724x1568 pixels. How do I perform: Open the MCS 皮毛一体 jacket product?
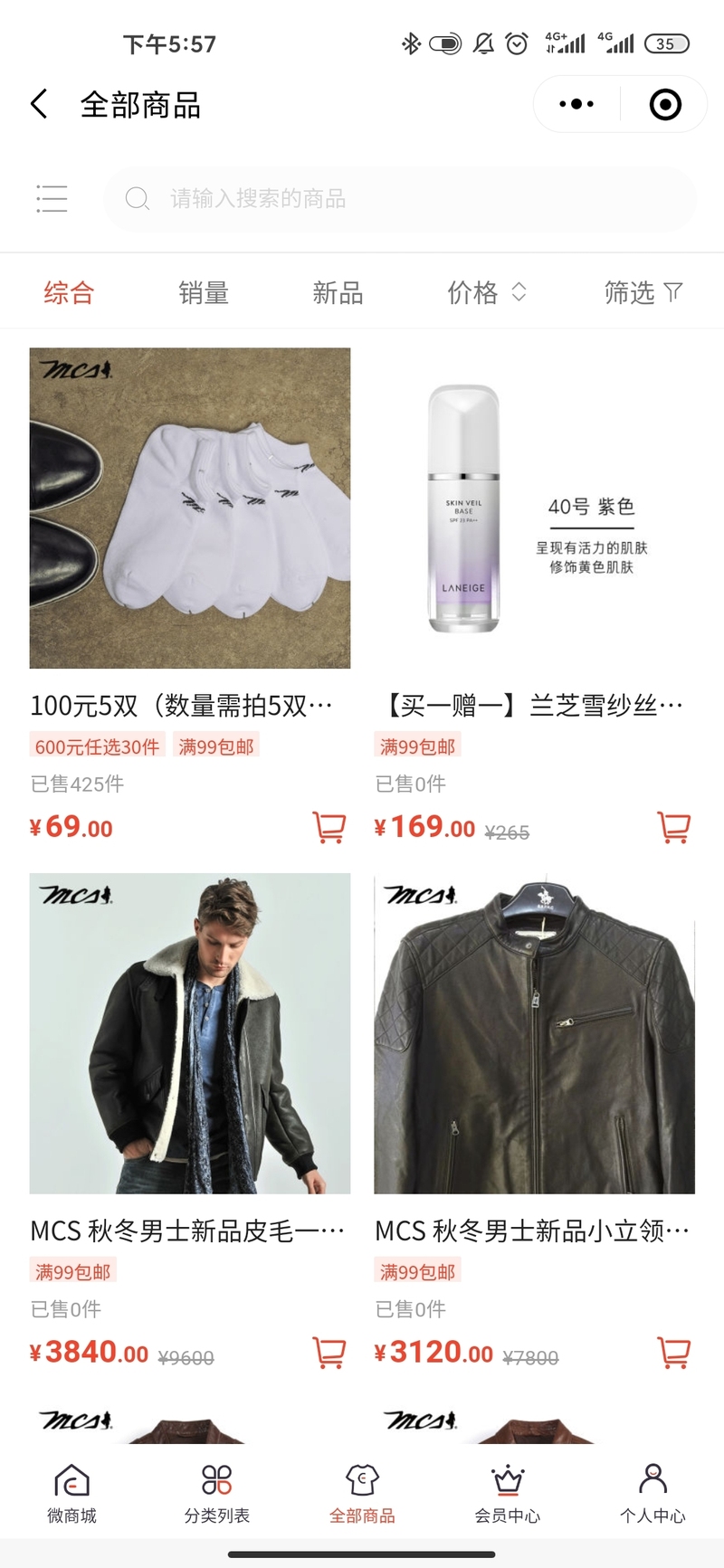[x=190, y=1032]
